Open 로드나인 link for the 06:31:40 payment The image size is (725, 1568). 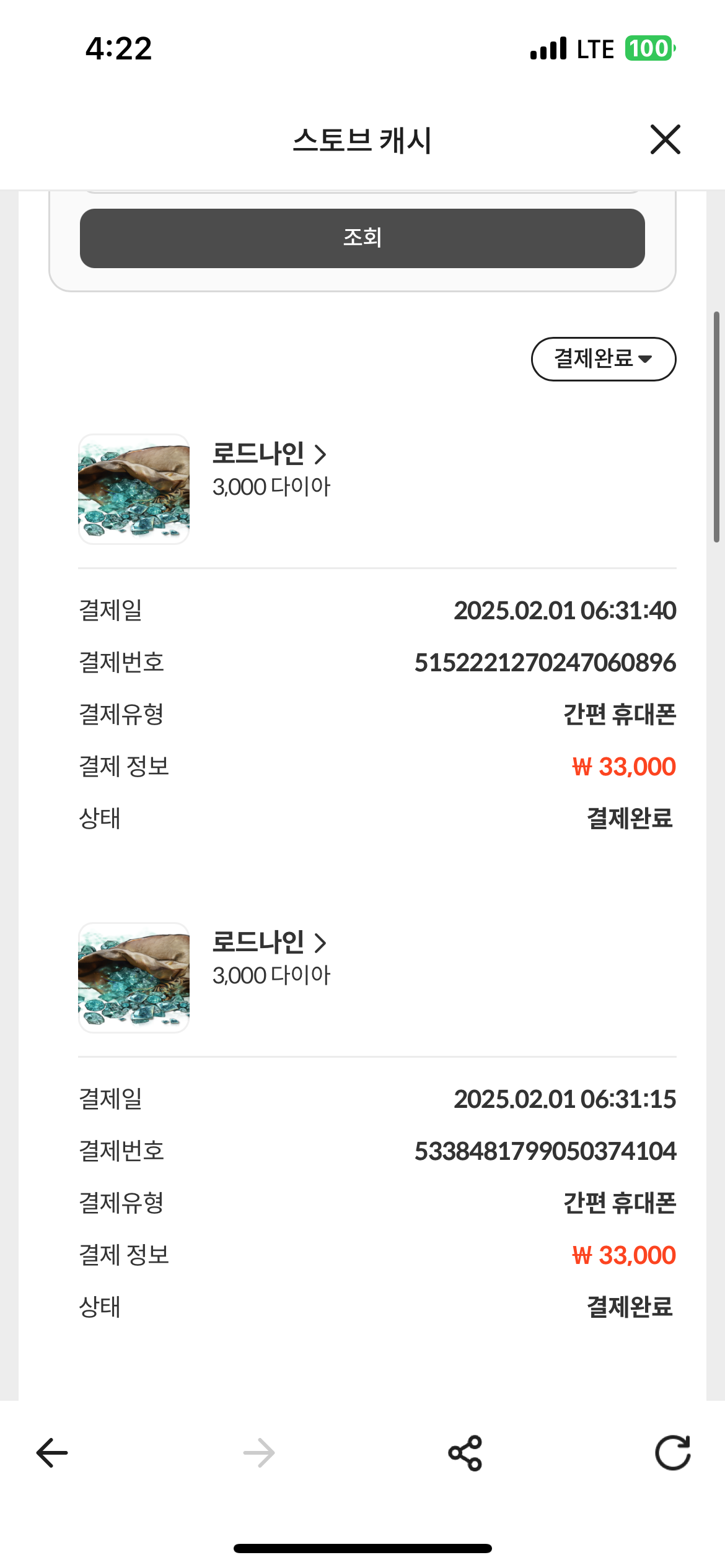point(269,454)
